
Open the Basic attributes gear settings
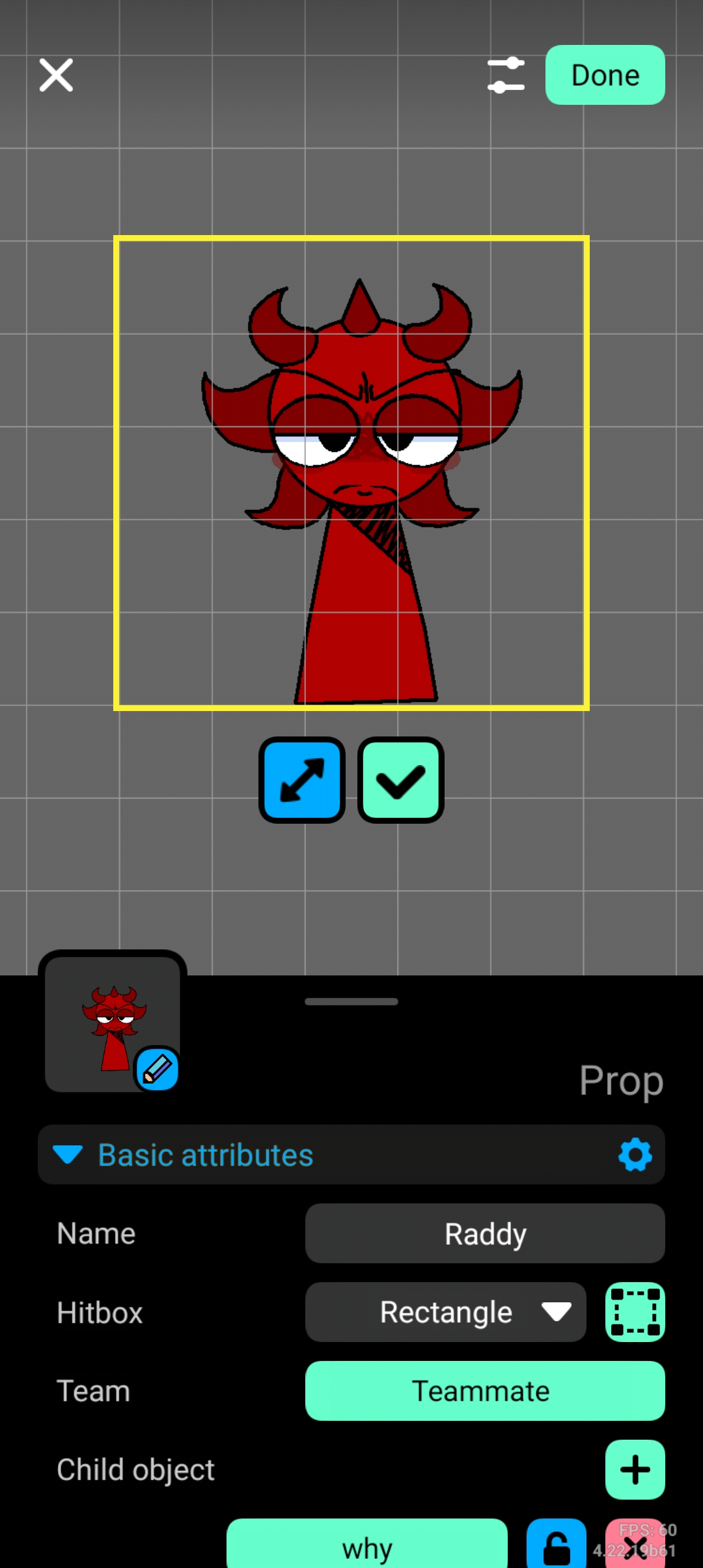click(x=635, y=1155)
